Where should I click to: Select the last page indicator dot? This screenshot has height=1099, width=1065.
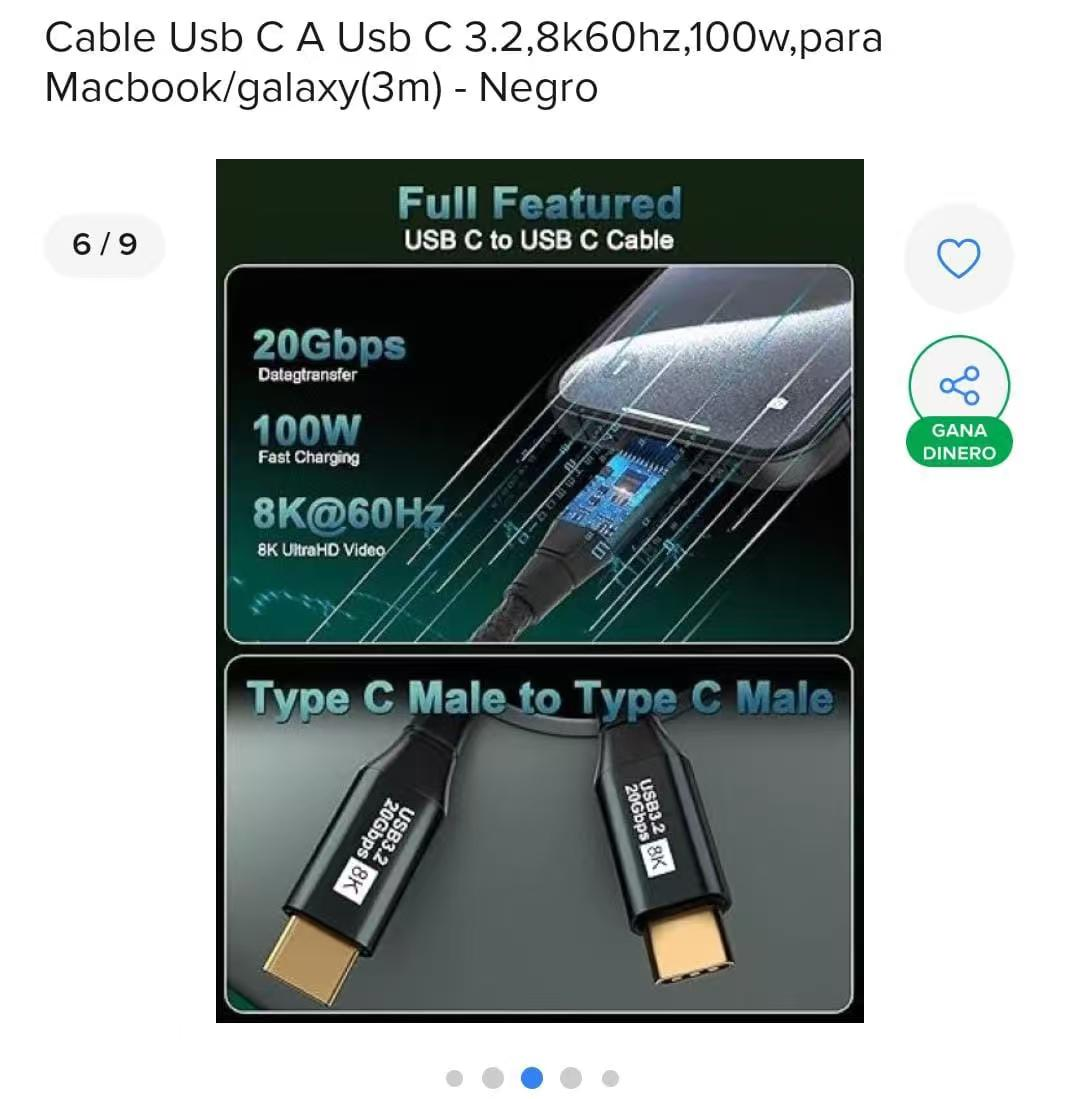tap(611, 1078)
